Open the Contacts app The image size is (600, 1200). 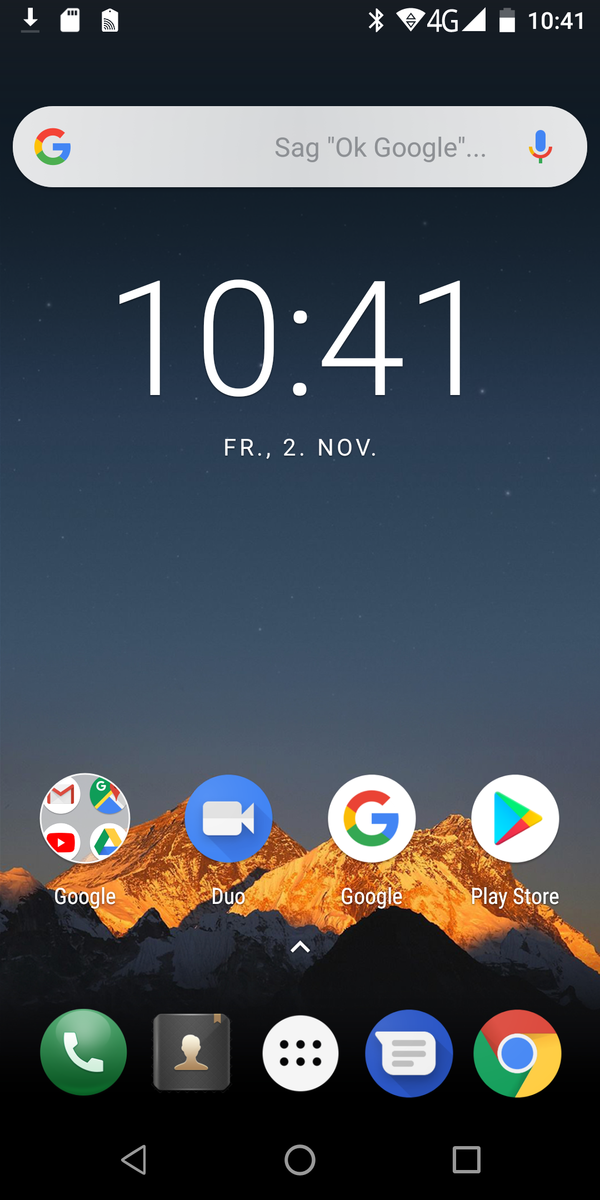pyautogui.click(x=192, y=1053)
